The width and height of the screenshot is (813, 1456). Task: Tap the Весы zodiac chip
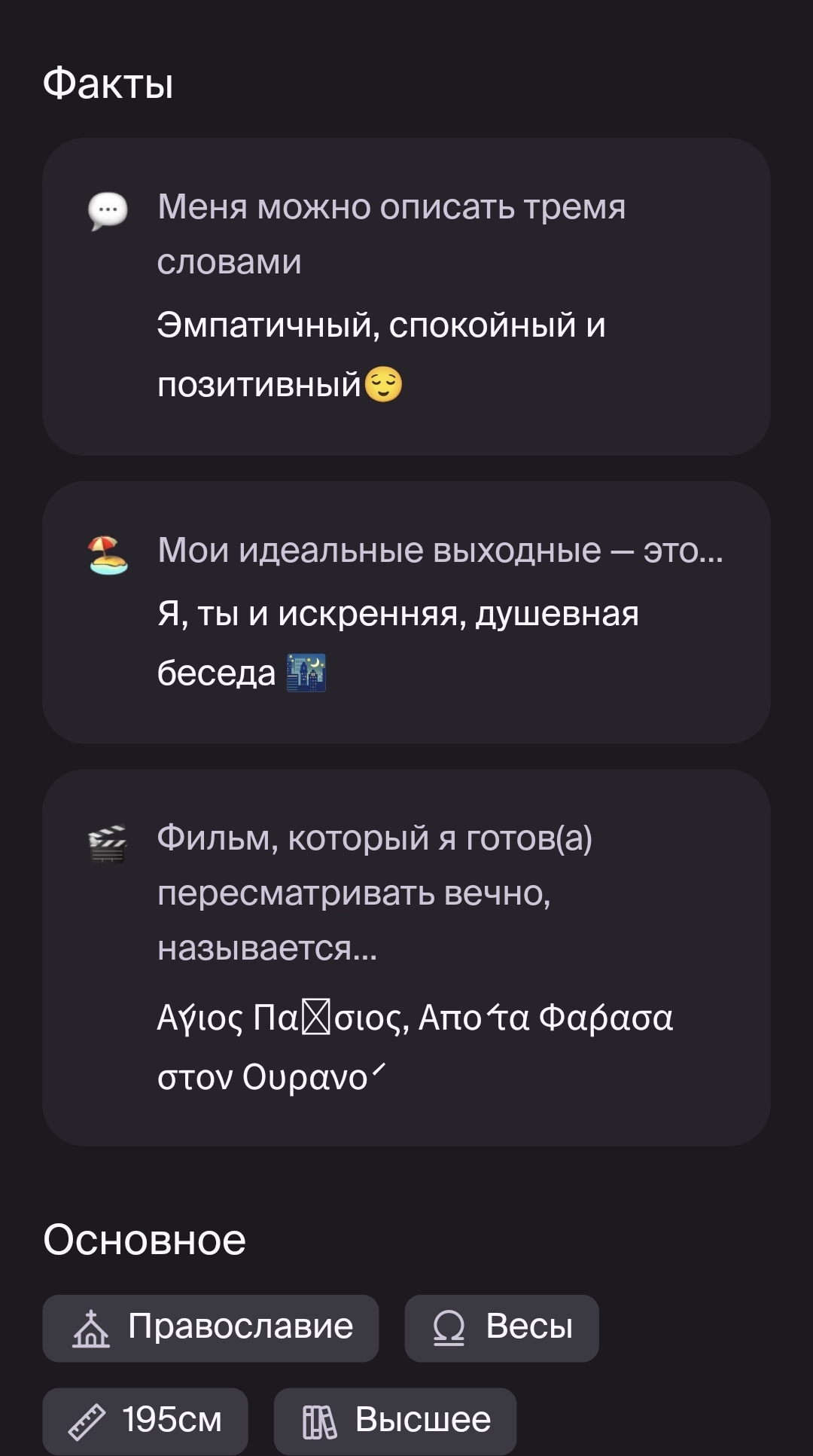coord(501,1328)
